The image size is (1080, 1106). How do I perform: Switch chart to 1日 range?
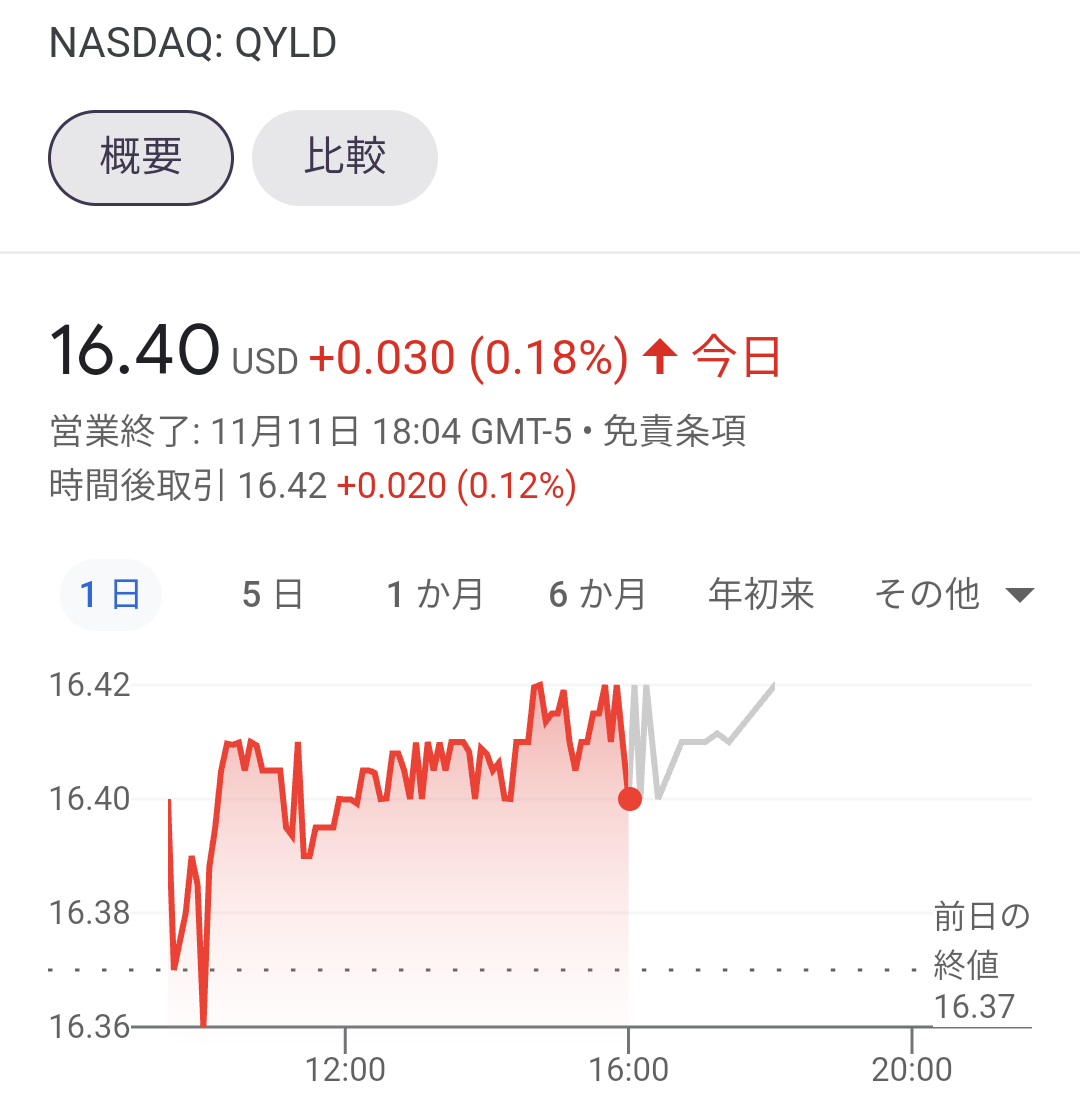[110, 595]
